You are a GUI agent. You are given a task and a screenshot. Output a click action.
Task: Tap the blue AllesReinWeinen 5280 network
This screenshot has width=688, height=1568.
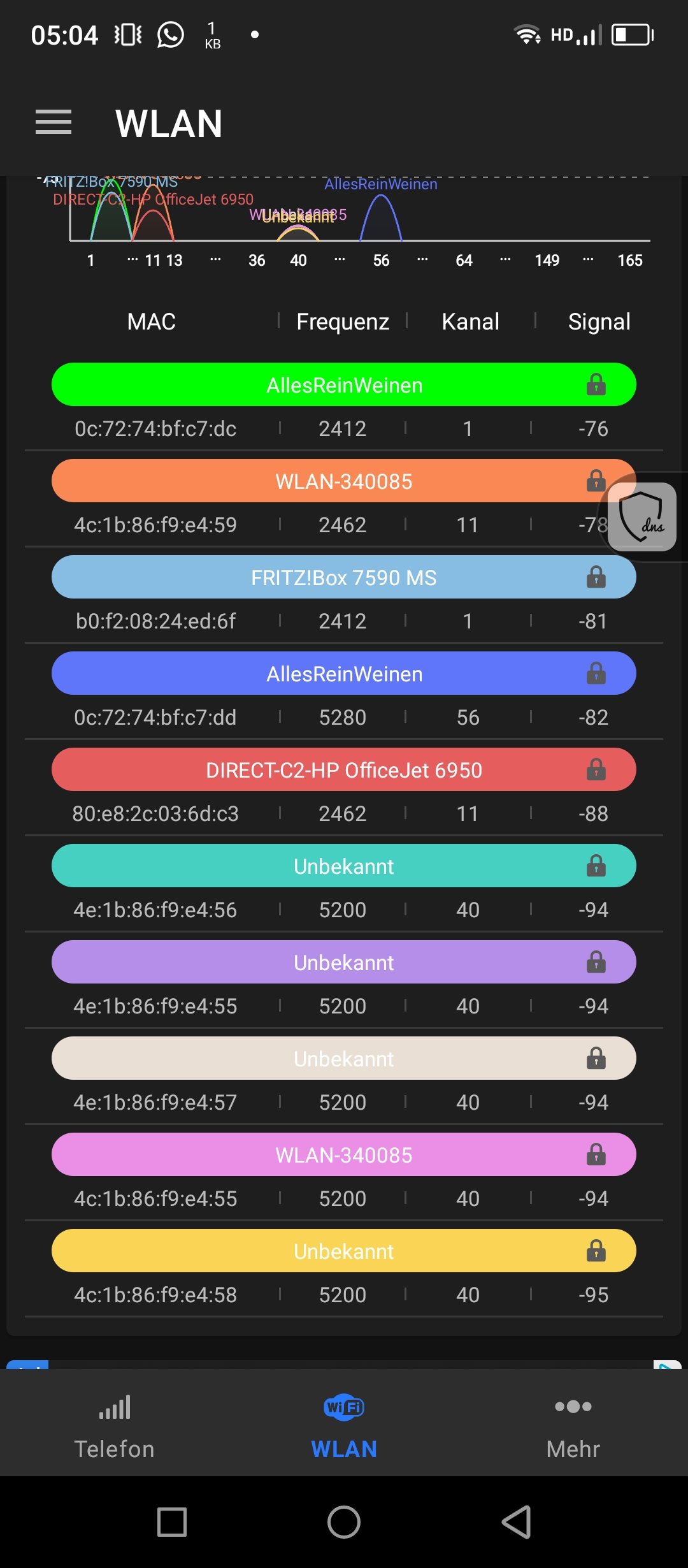tap(344, 674)
